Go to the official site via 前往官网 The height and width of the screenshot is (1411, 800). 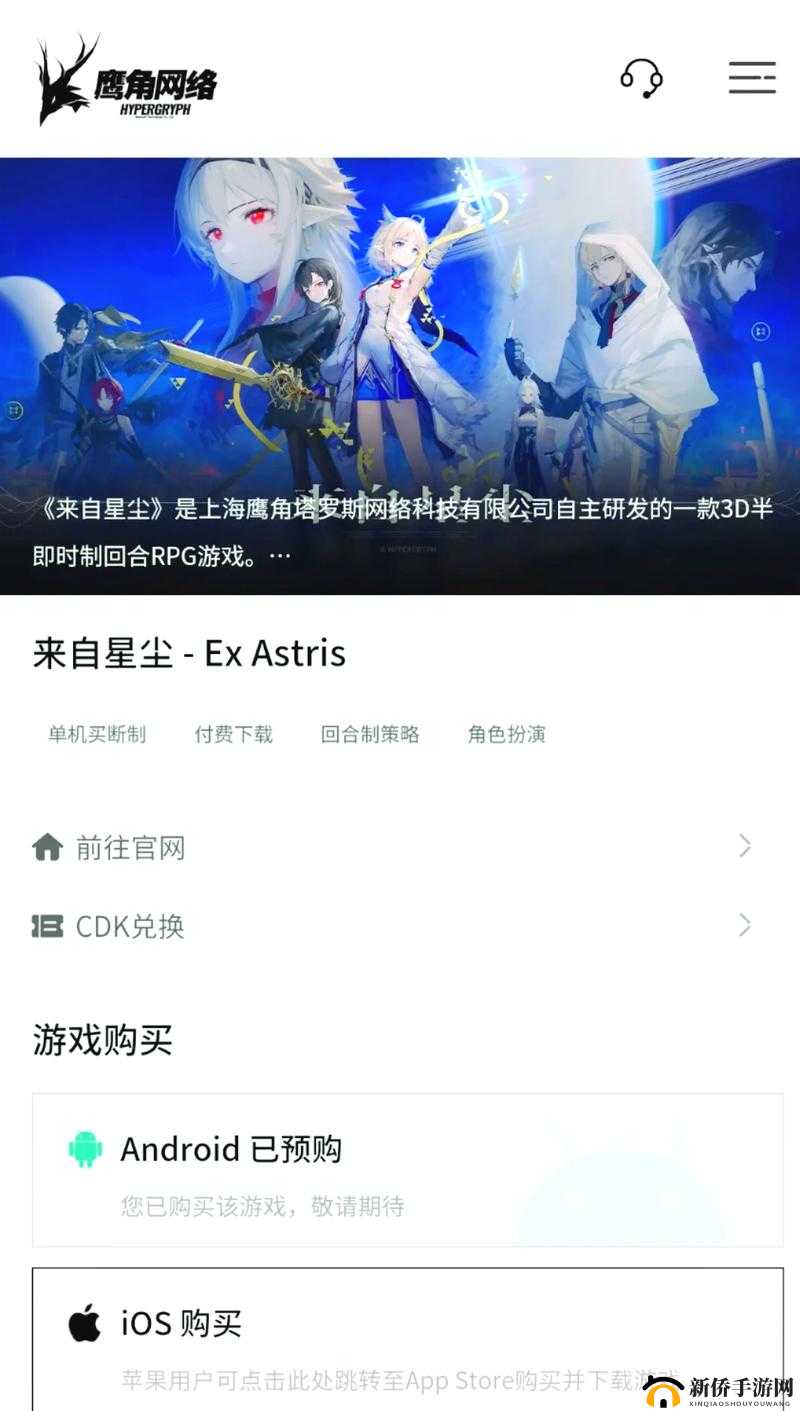pyautogui.click(x=390, y=848)
